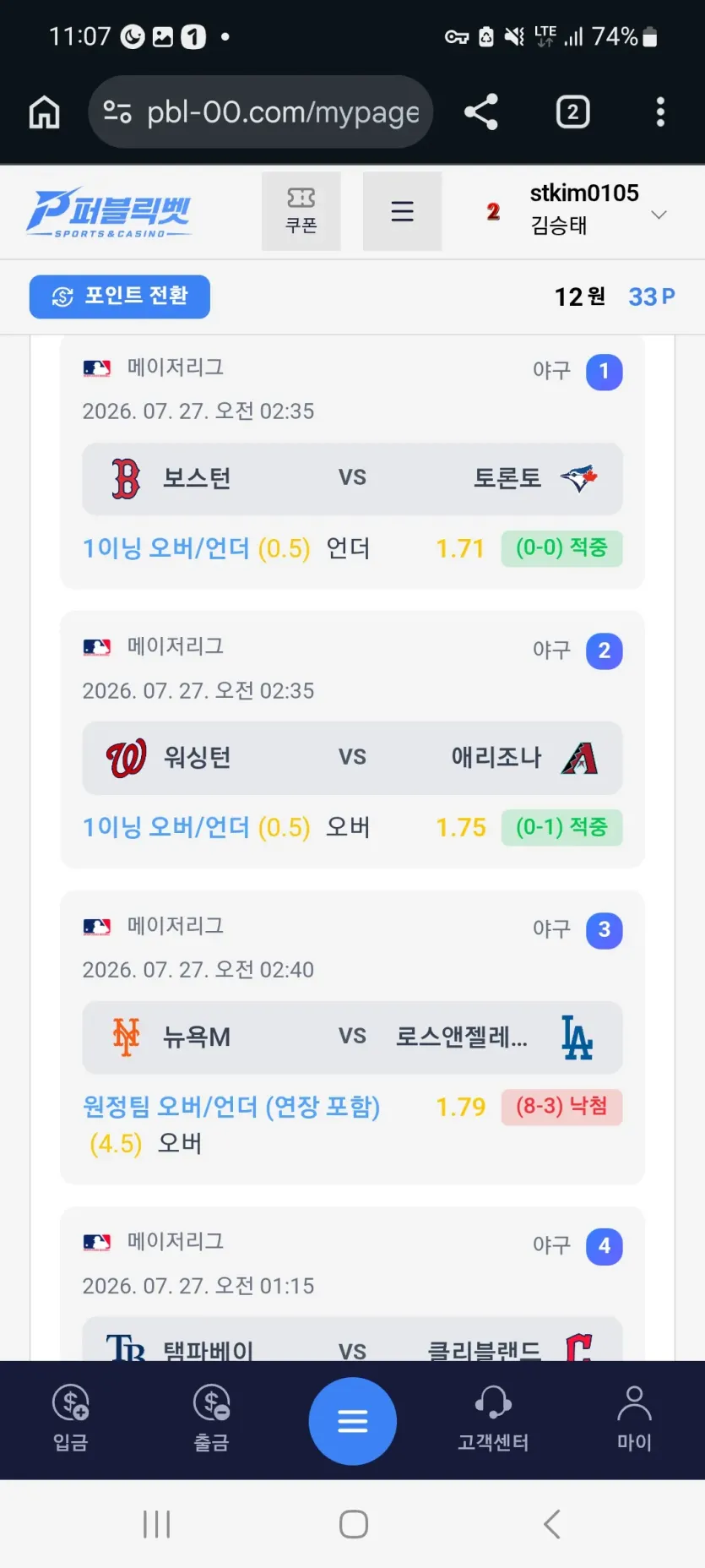
Task: Open the browser tab switcher
Action: pos(572,112)
